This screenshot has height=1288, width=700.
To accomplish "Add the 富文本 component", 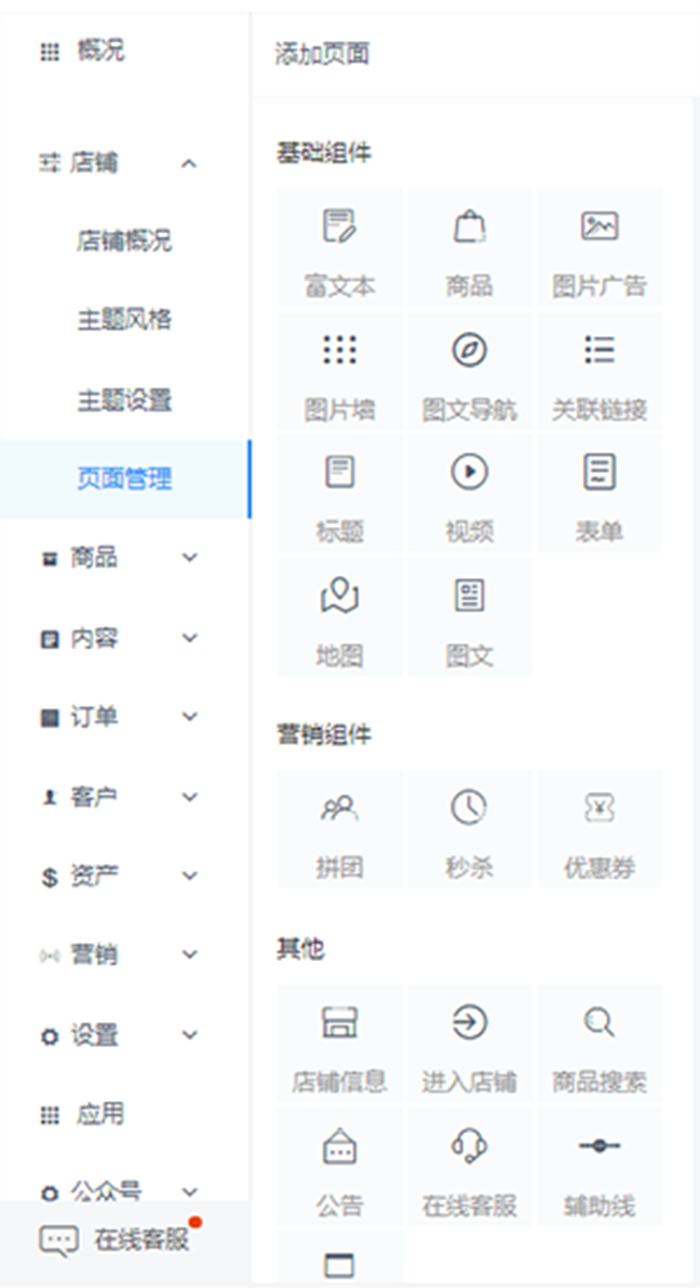I will (340, 247).
